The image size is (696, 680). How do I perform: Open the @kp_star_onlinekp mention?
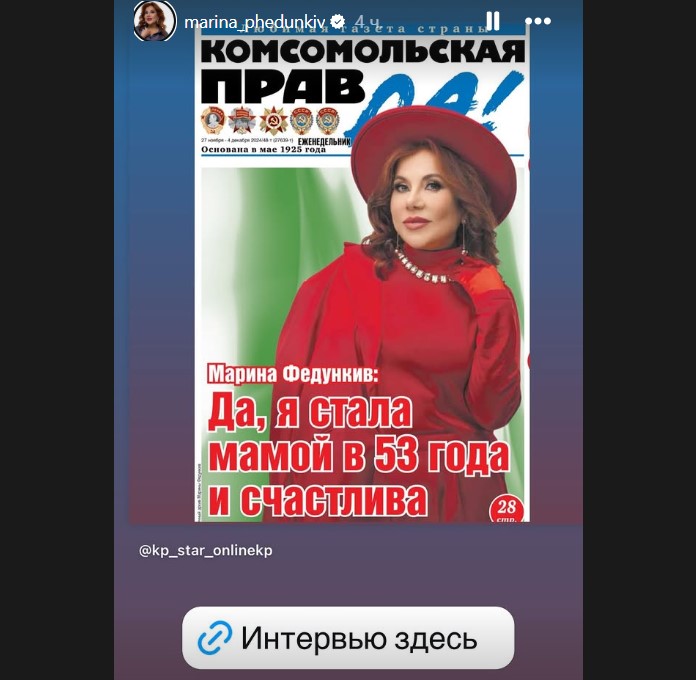coord(206,551)
